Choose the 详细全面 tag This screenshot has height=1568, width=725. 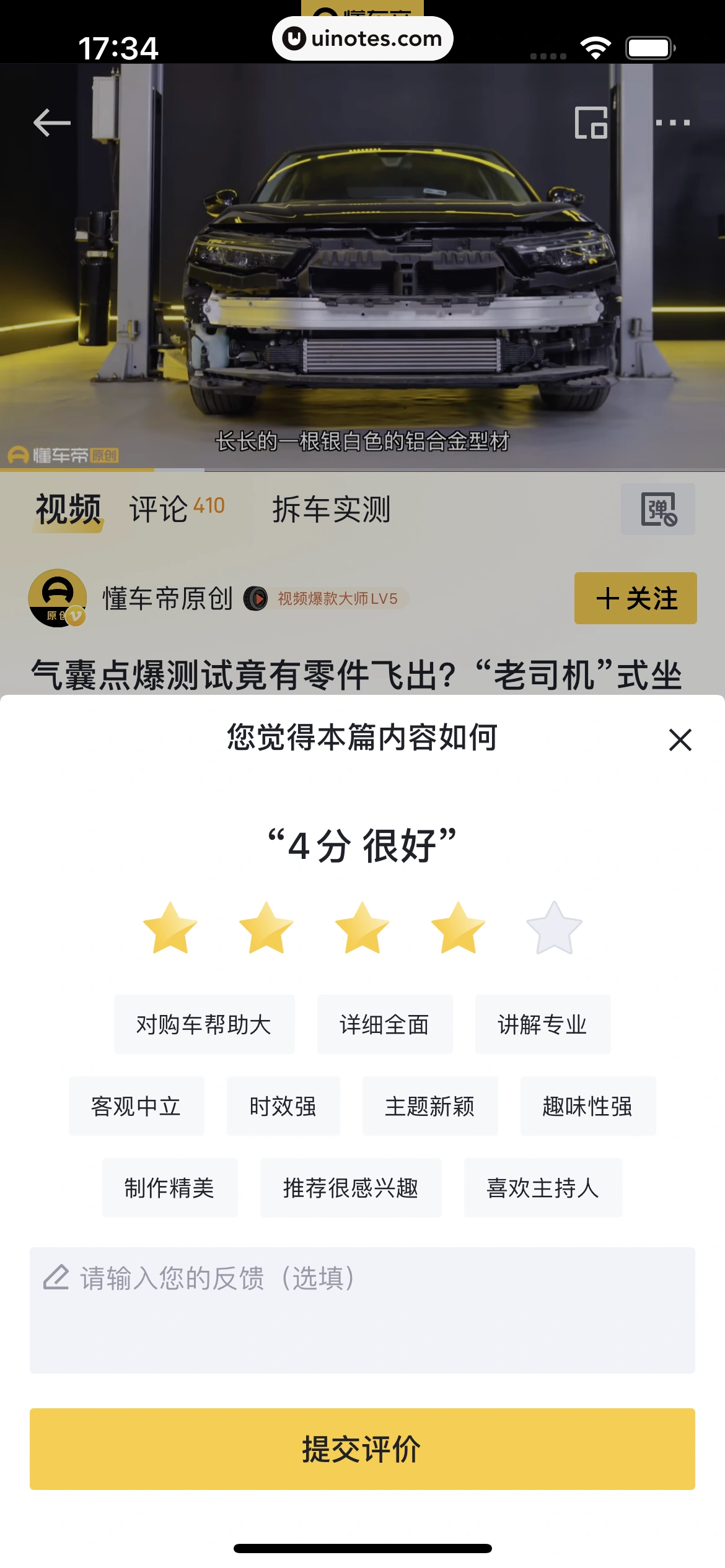point(384,1024)
